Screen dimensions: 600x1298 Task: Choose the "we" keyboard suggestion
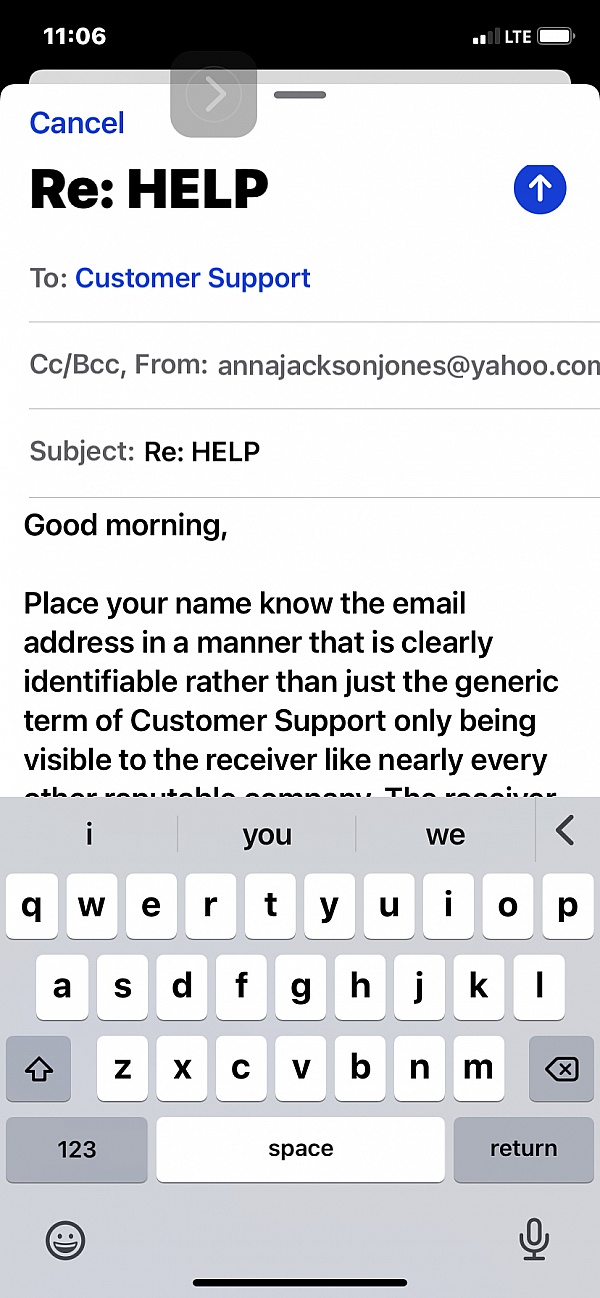[445, 835]
